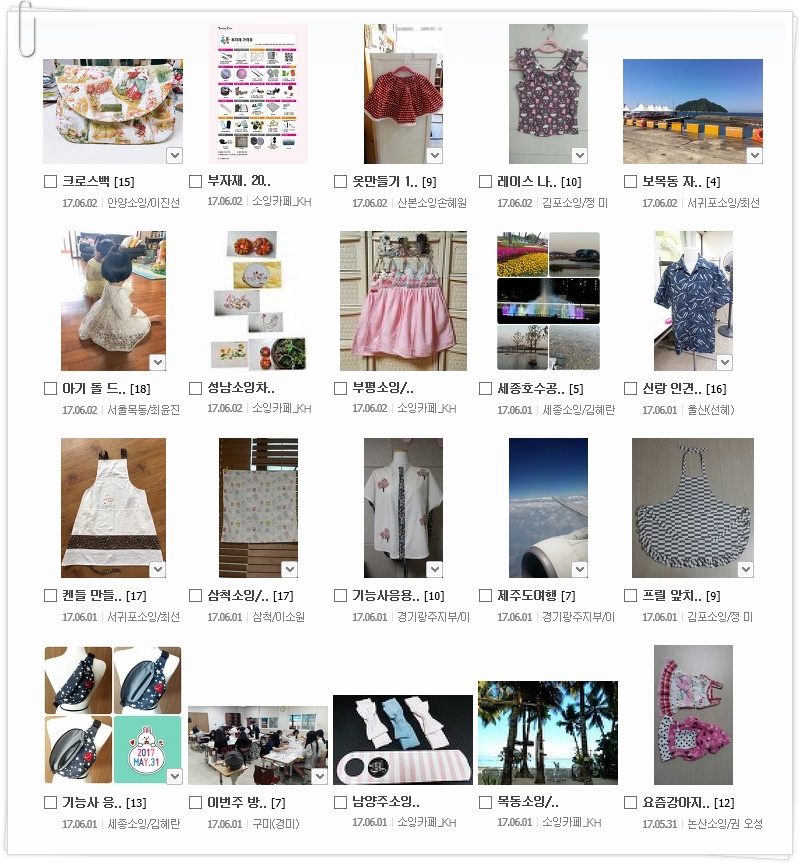Open dropdown arrow on 프릴 앞치.. image

(744, 569)
